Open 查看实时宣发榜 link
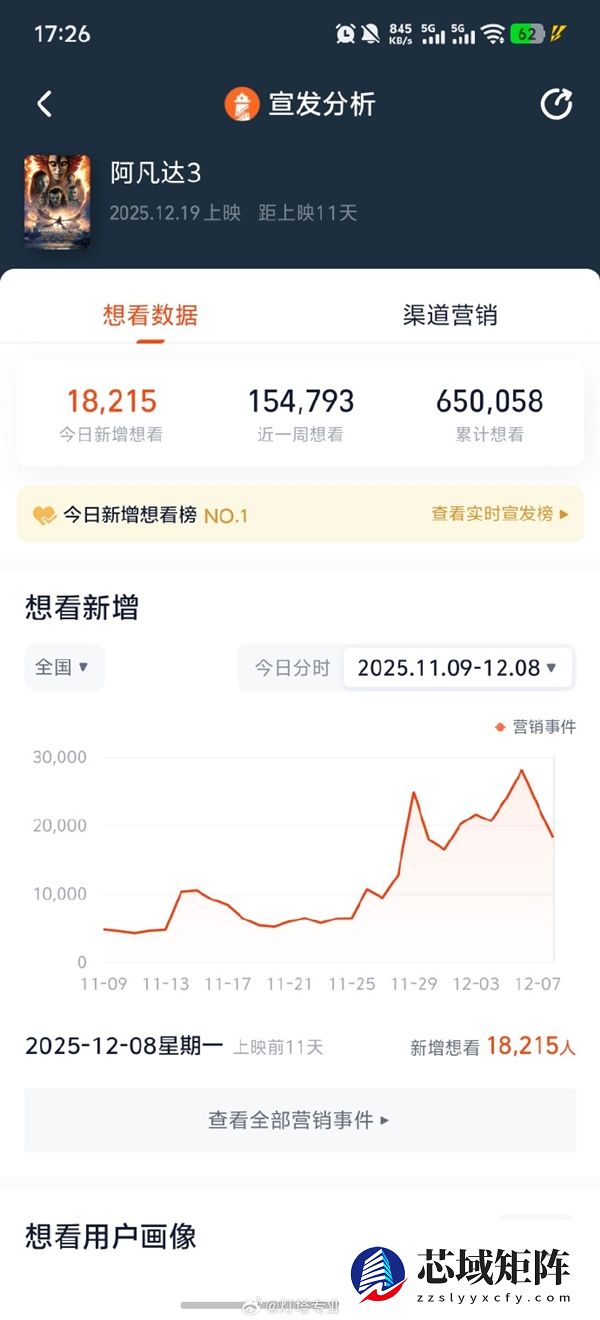Screen dimensions: 600x1320 pyautogui.click(x=499, y=514)
